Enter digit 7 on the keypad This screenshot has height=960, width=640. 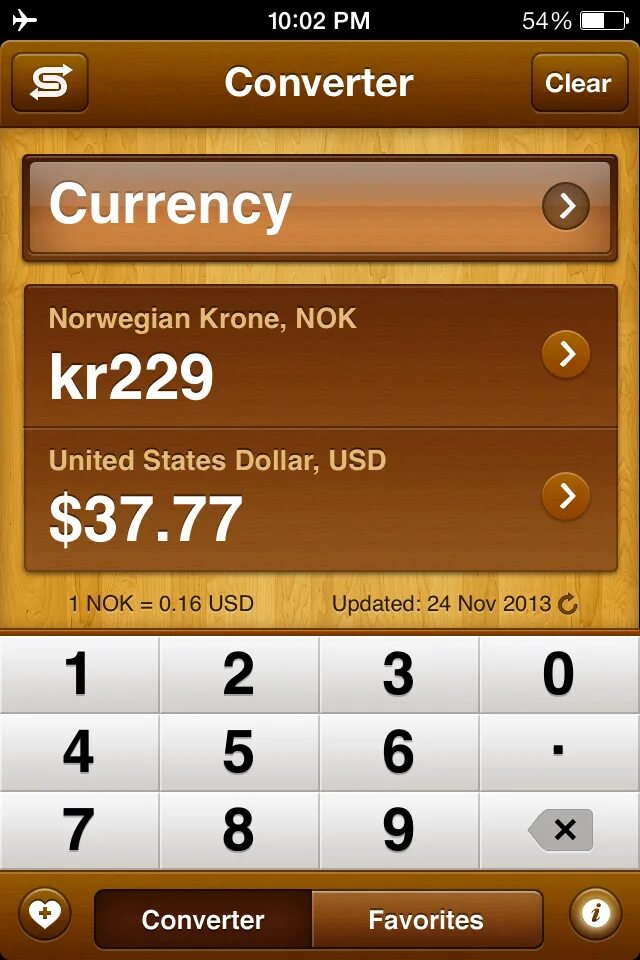pos(79,830)
